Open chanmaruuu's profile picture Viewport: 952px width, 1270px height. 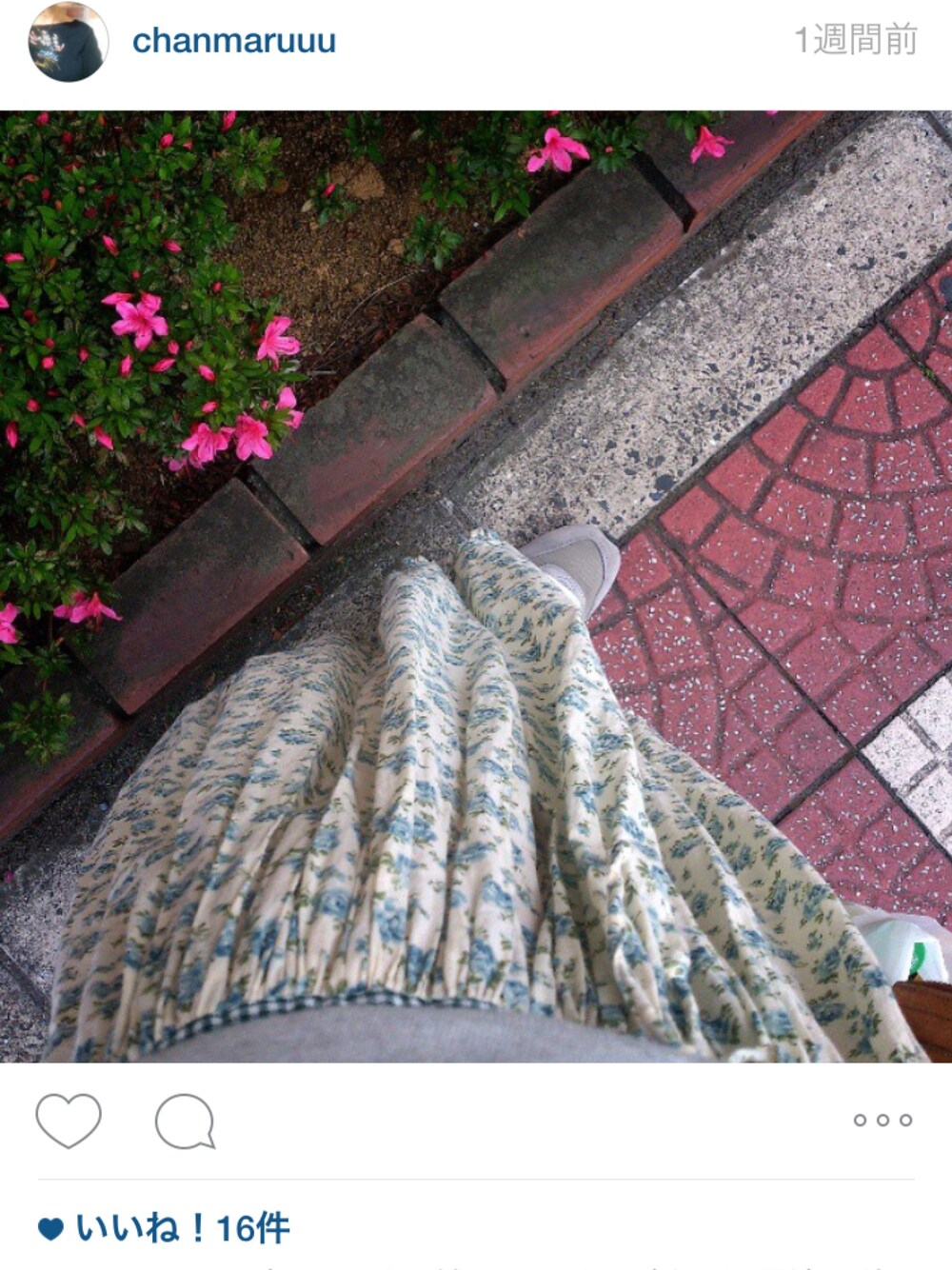68,43
